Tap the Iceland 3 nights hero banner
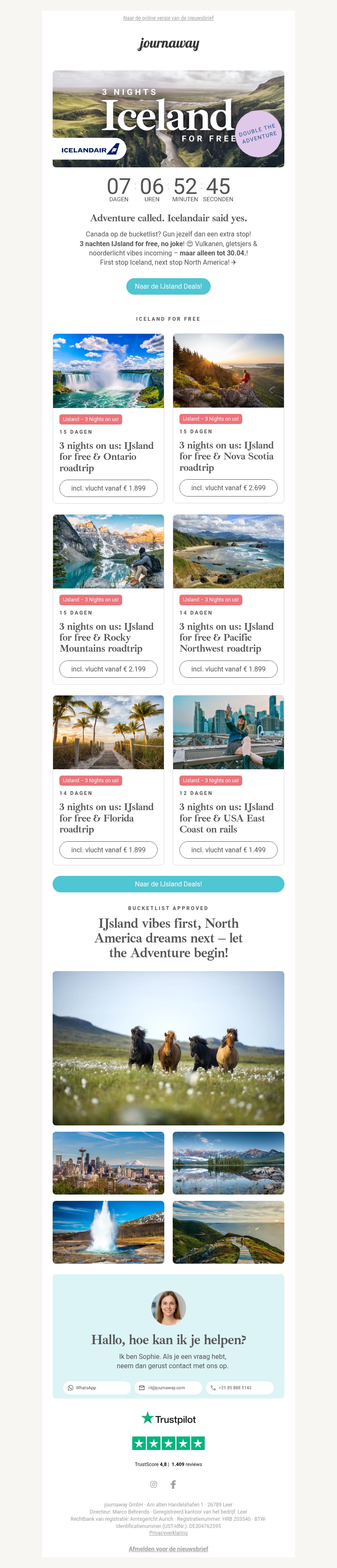This screenshot has width=337, height=1568. click(168, 119)
